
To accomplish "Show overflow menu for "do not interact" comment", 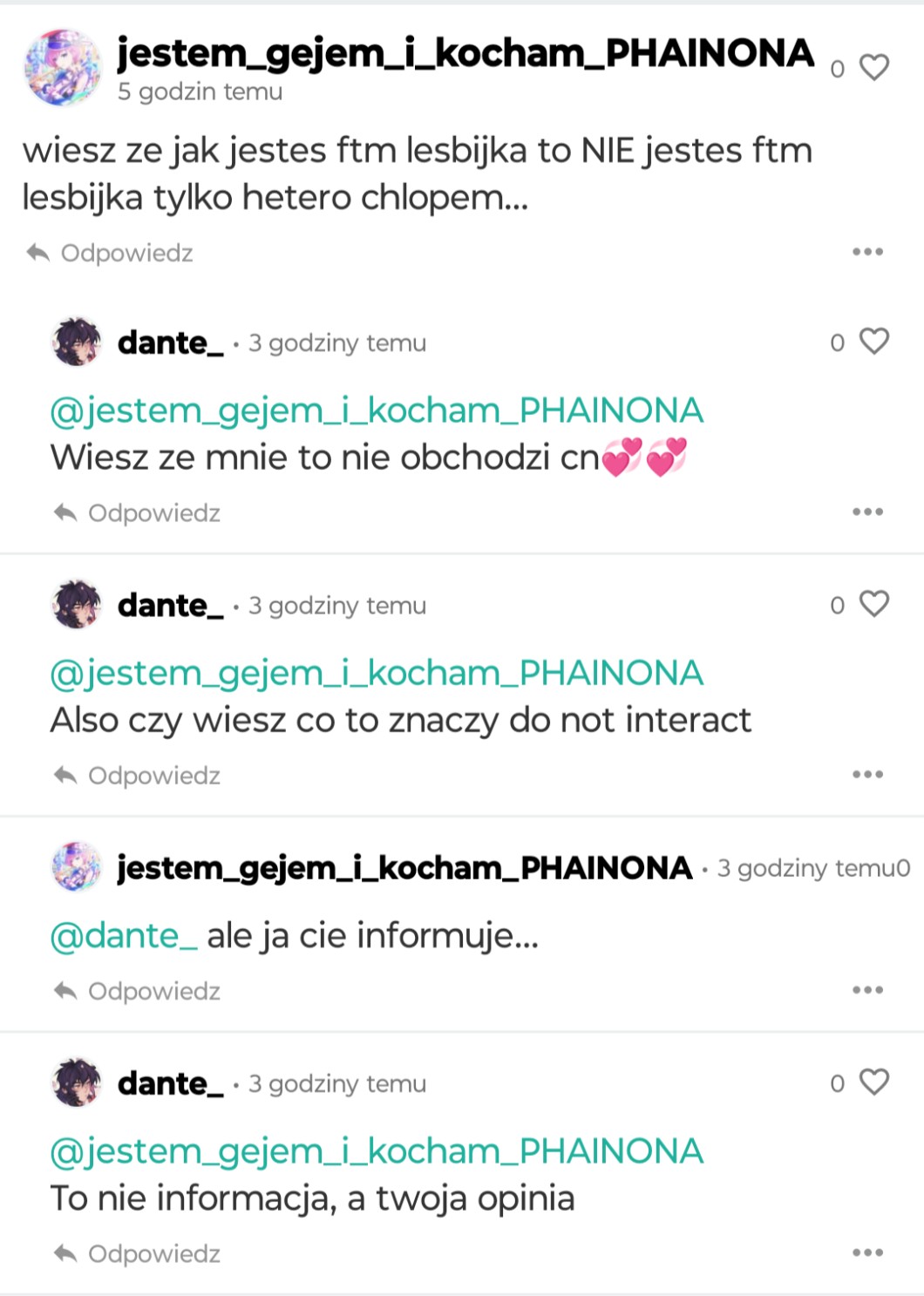I will point(867,775).
